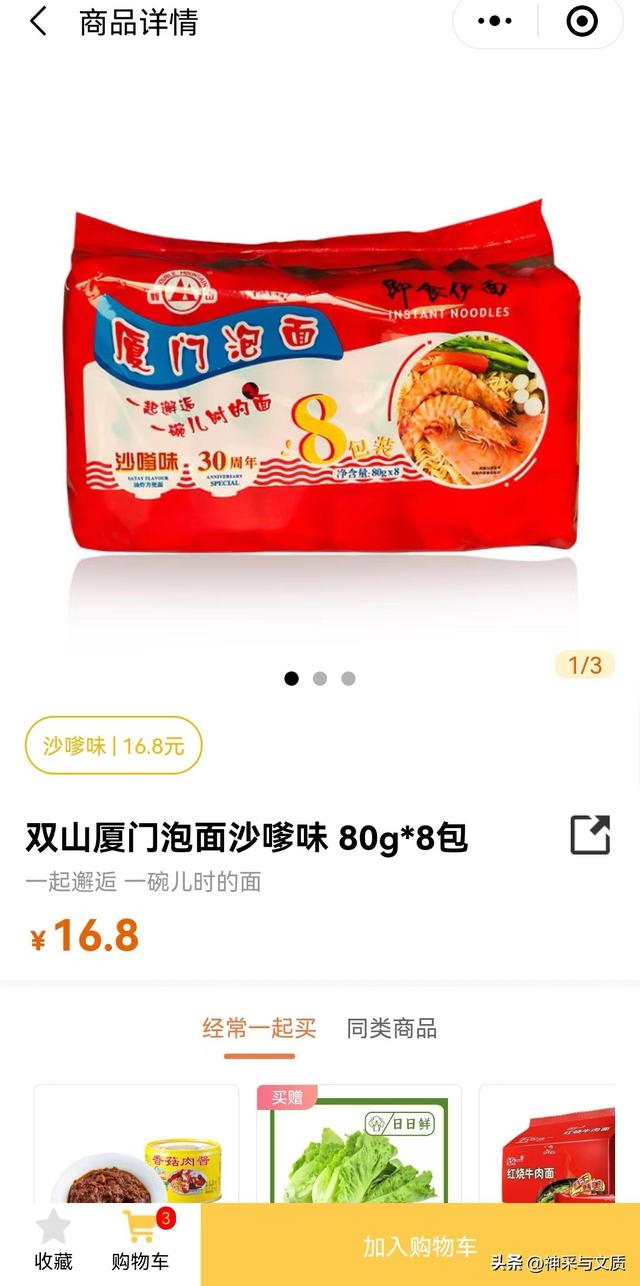The height and width of the screenshot is (1286, 640).
Task: Close the mini program via the target icon
Action: 582,22
